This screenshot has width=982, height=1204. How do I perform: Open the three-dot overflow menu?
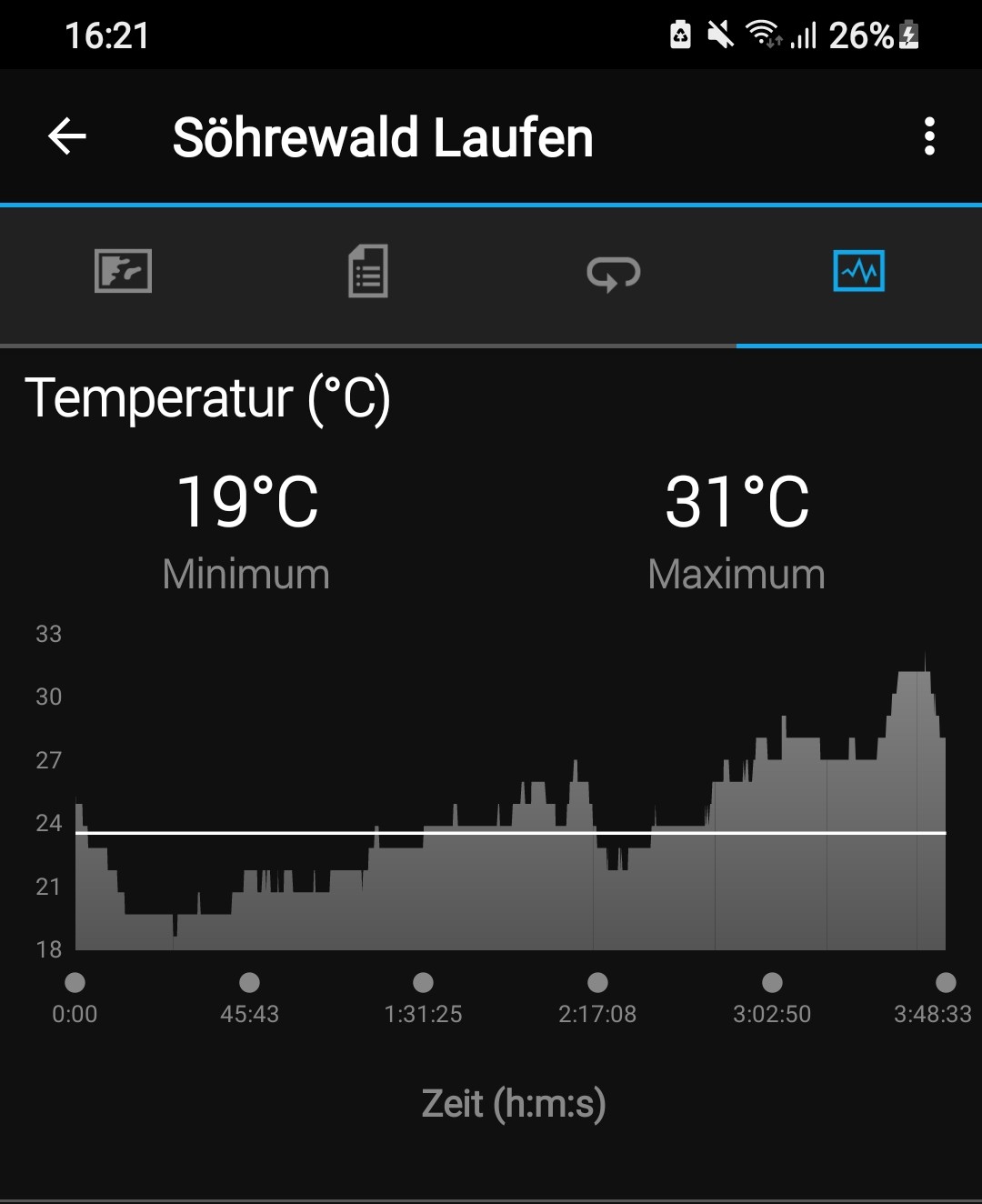point(928,137)
